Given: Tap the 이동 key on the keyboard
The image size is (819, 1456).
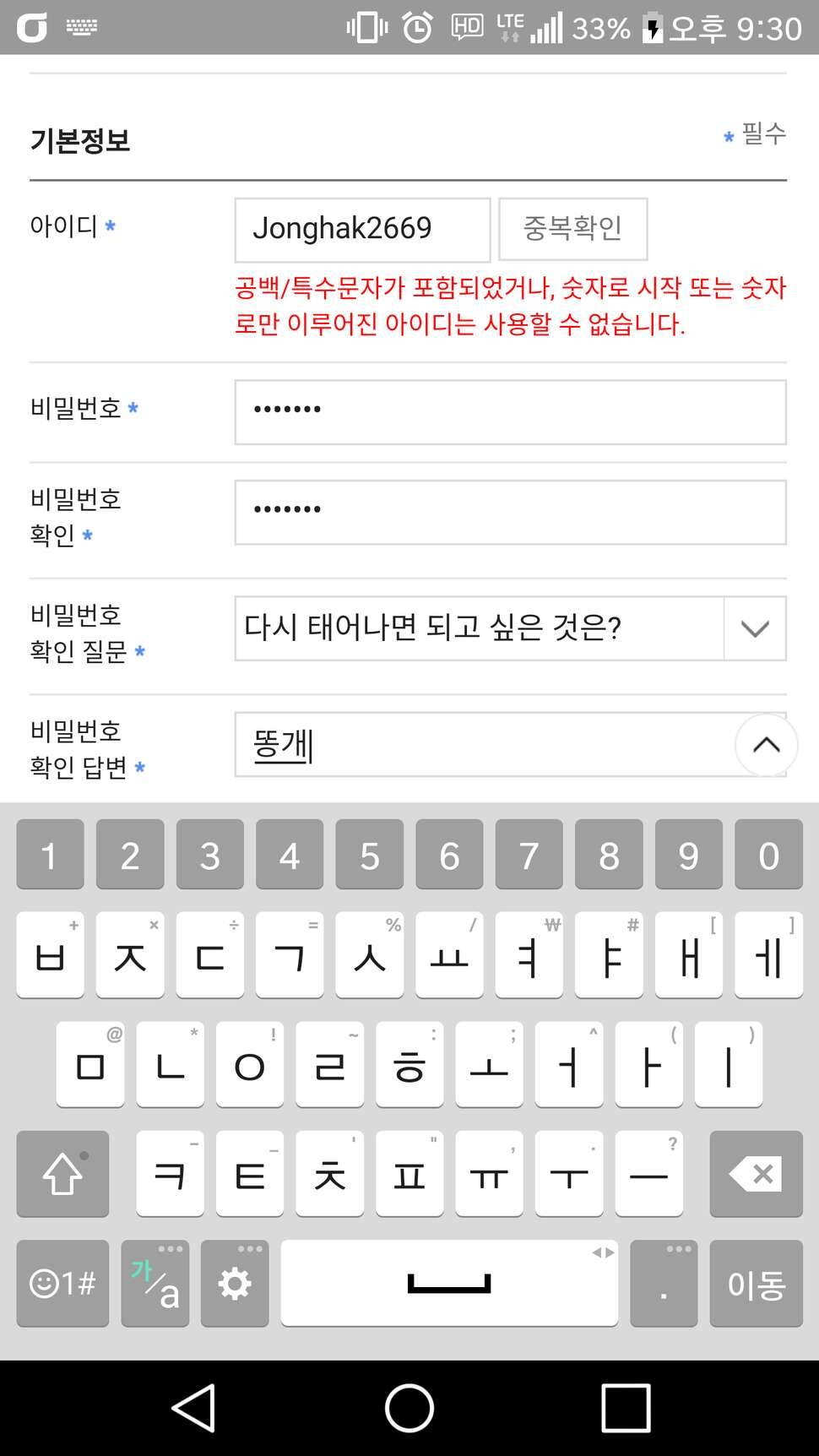Looking at the screenshot, I should click(x=756, y=1284).
